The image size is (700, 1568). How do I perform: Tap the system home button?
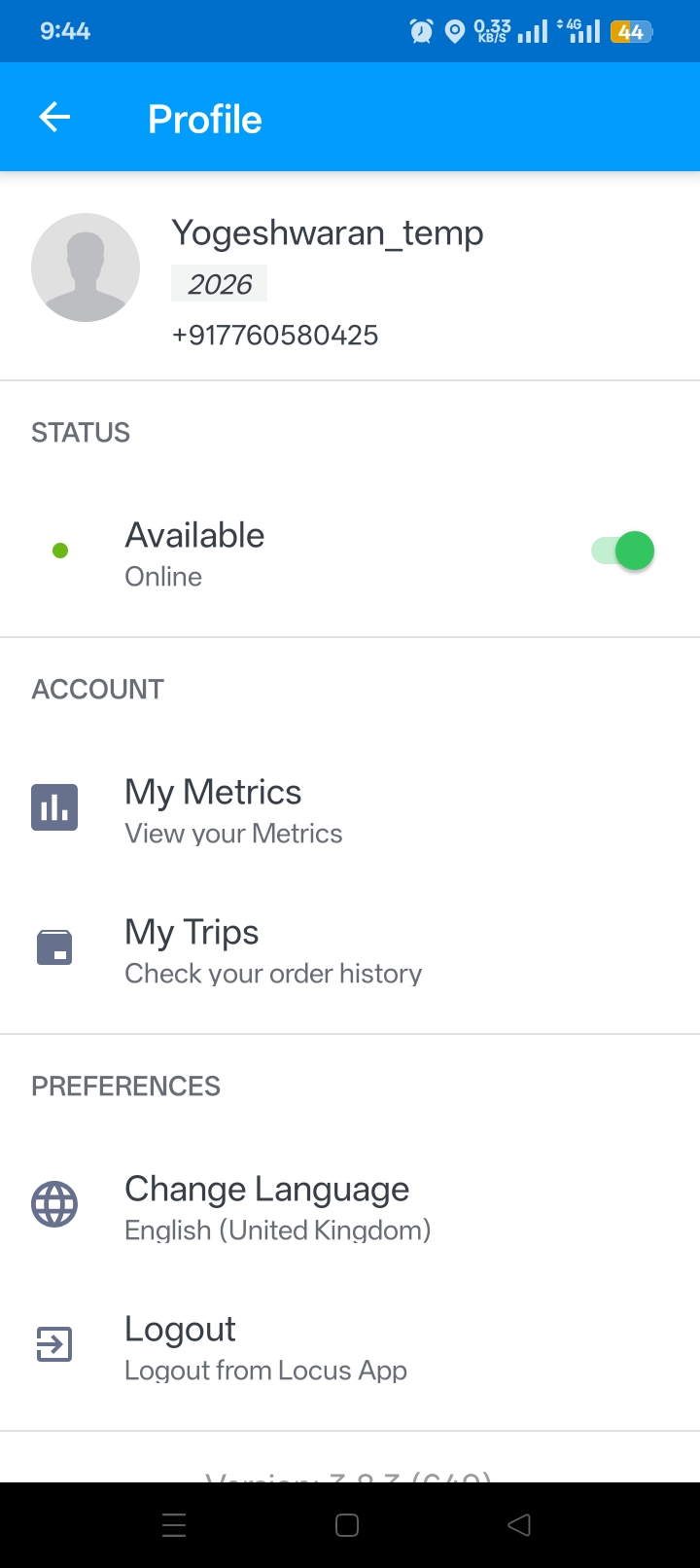(347, 1525)
